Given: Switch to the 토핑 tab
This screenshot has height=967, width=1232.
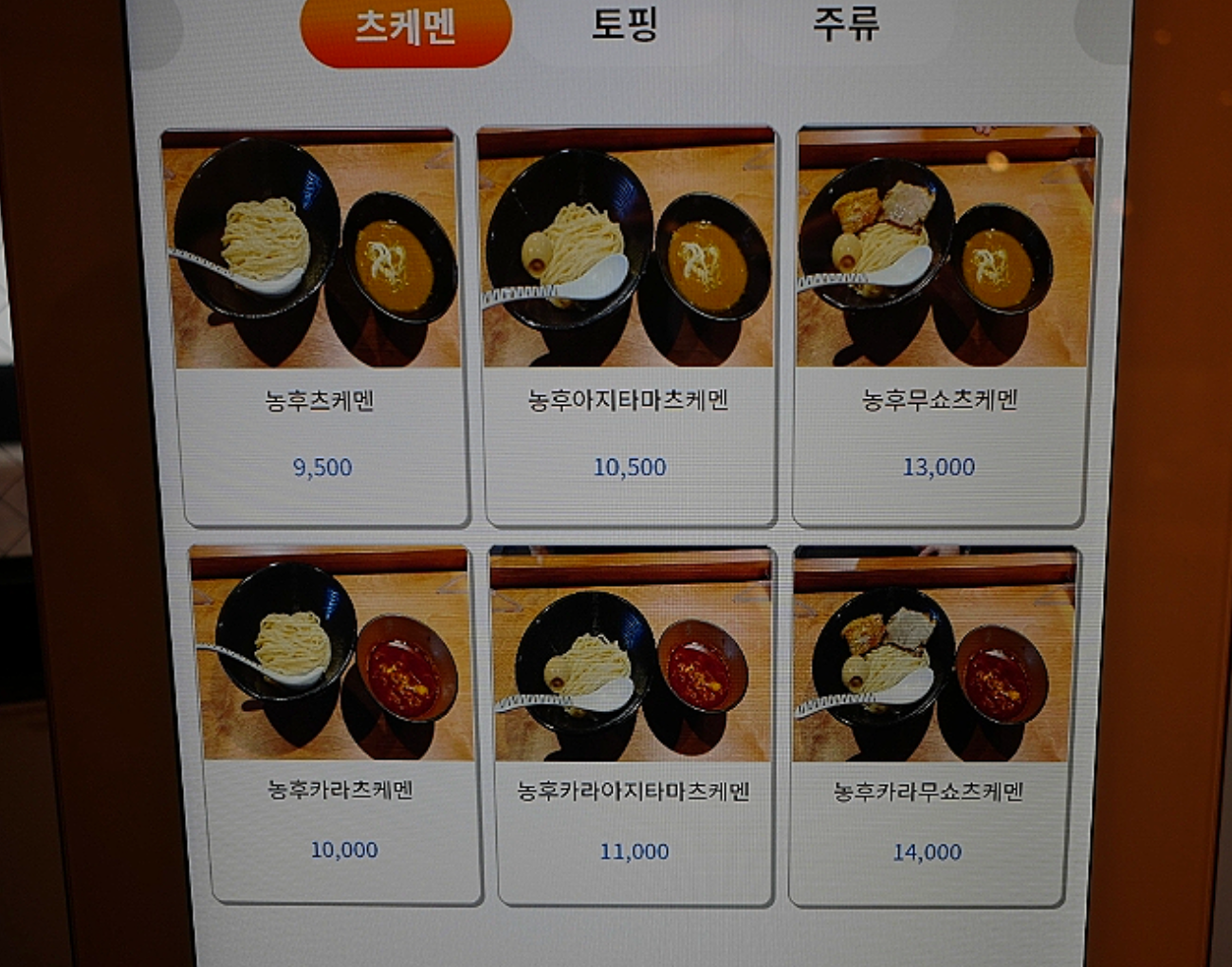Looking at the screenshot, I should pos(625,26).
